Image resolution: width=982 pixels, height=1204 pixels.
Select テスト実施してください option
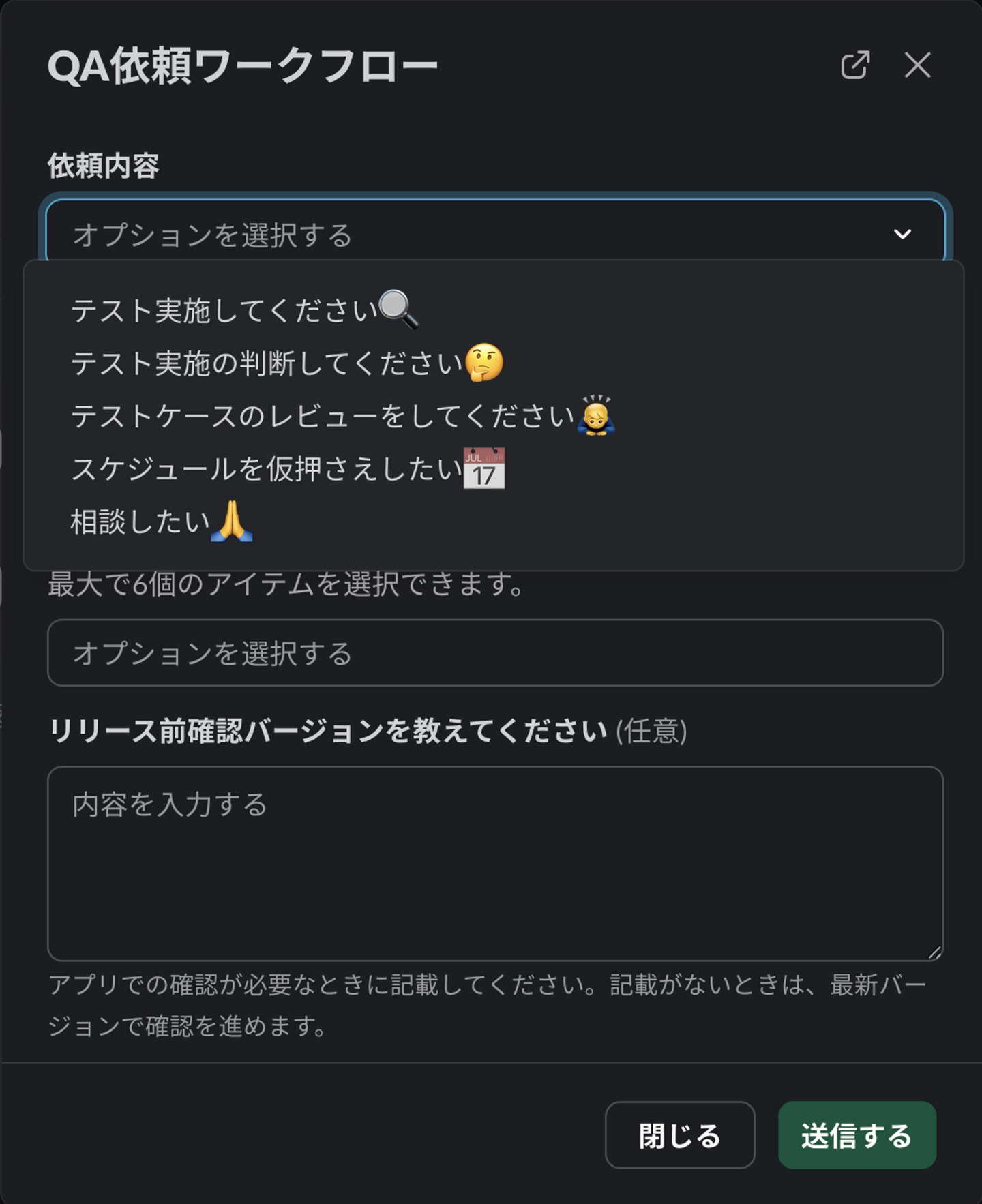pyautogui.click(x=244, y=311)
